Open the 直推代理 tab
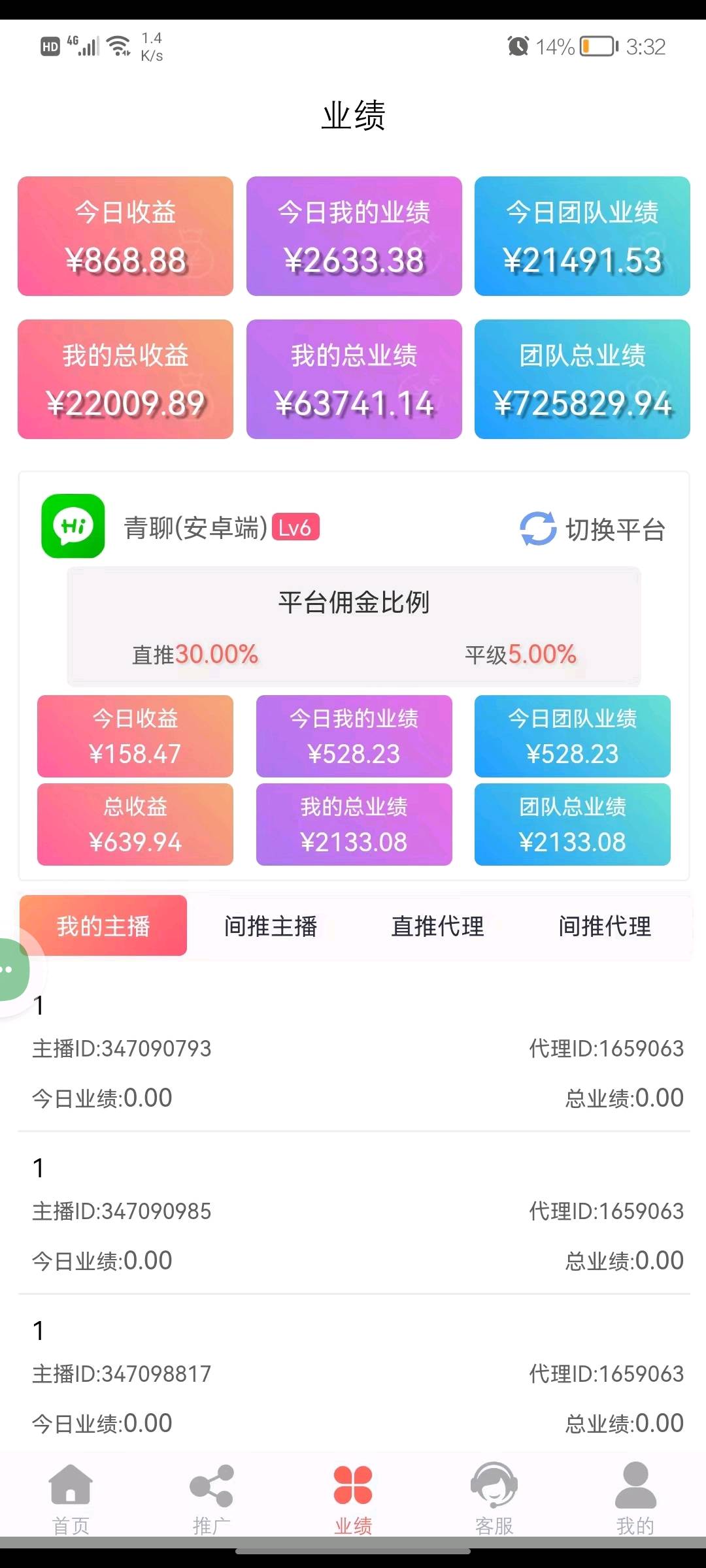 point(437,926)
